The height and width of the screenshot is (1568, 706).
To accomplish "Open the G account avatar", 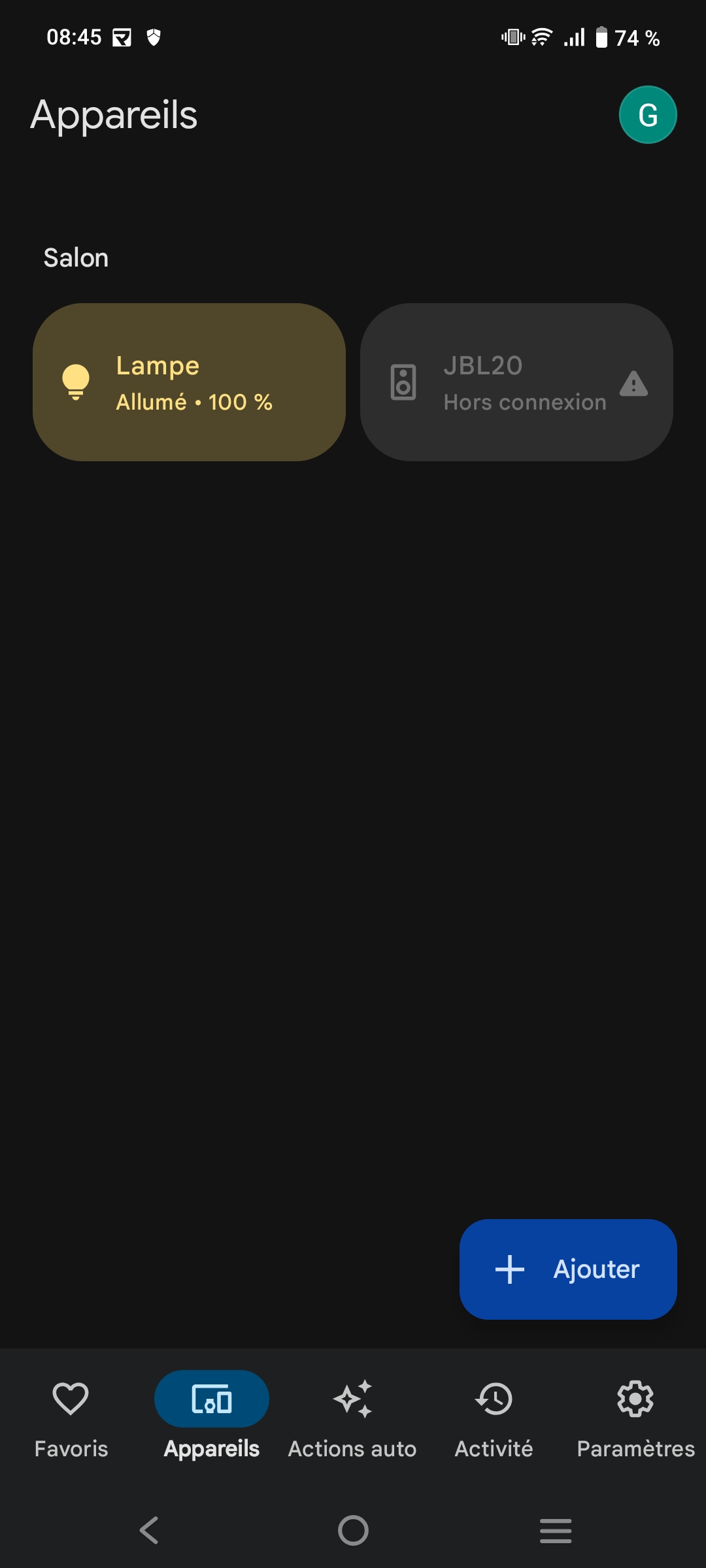I will click(x=647, y=115).
